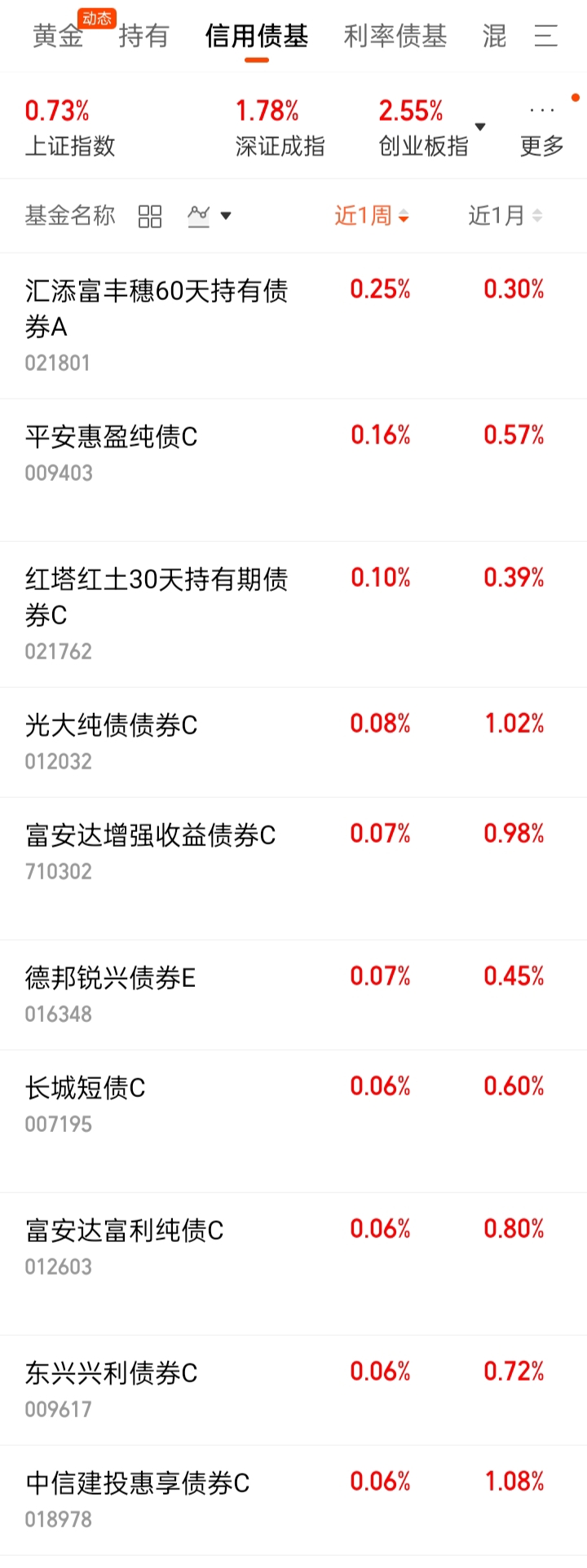The height and width of the screenshot is (1568, 587).
Task: Switch fund list to grid view
Action: click(150, 217)
